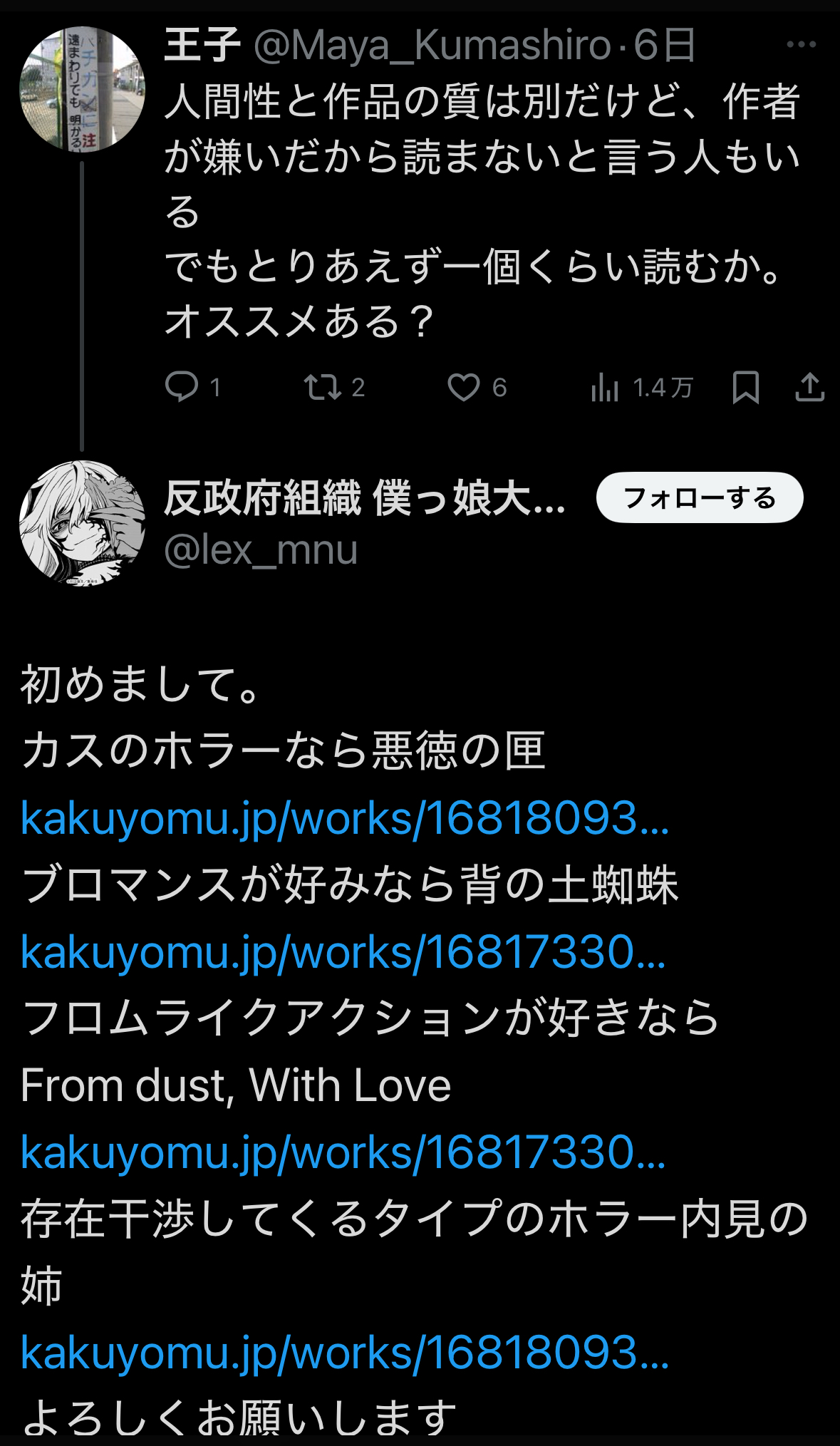Open kakuyomu link under 悪徳の匣
The height and width of the screenshot is (1446, 840).
345,817
